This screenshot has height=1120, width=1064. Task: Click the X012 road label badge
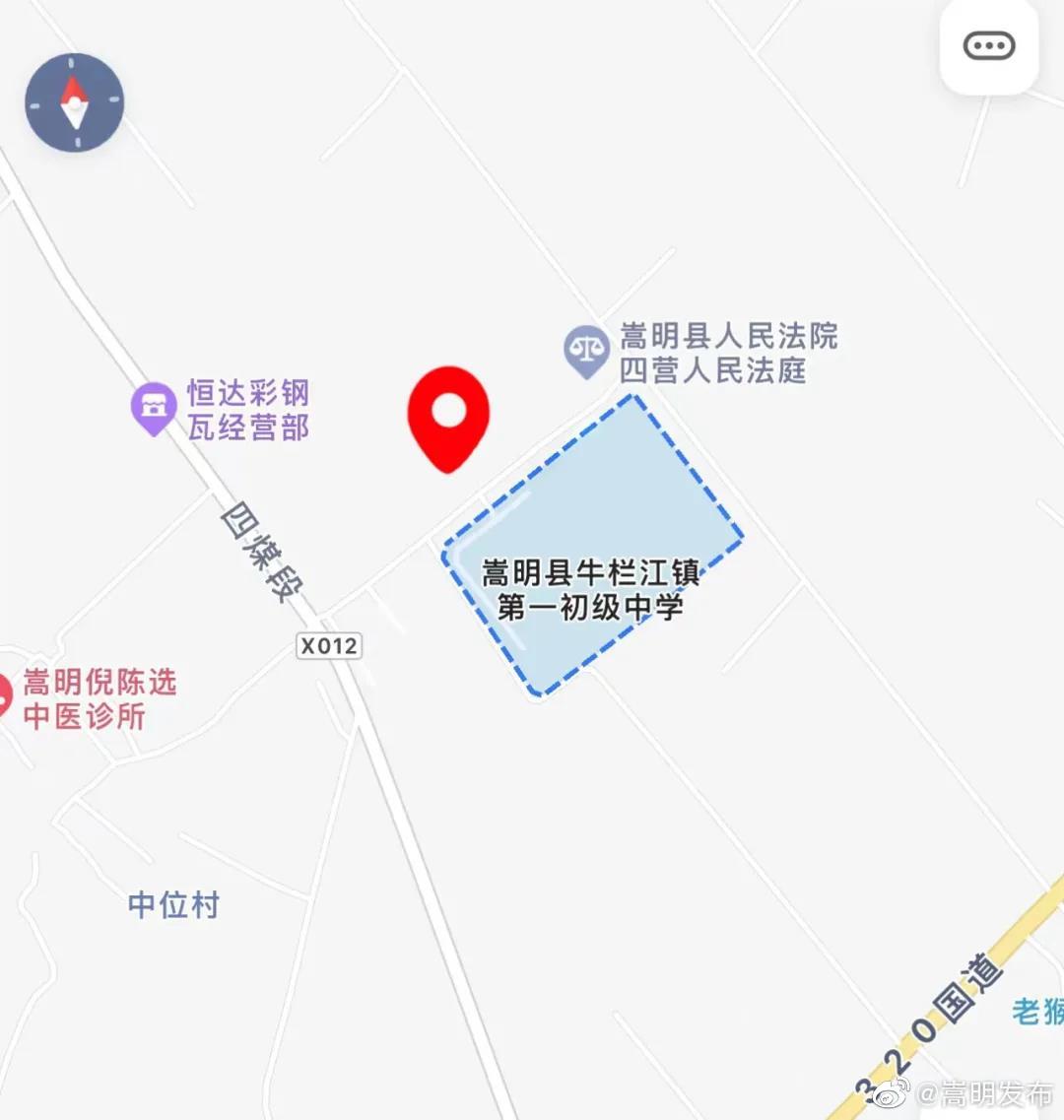[328, 646]
